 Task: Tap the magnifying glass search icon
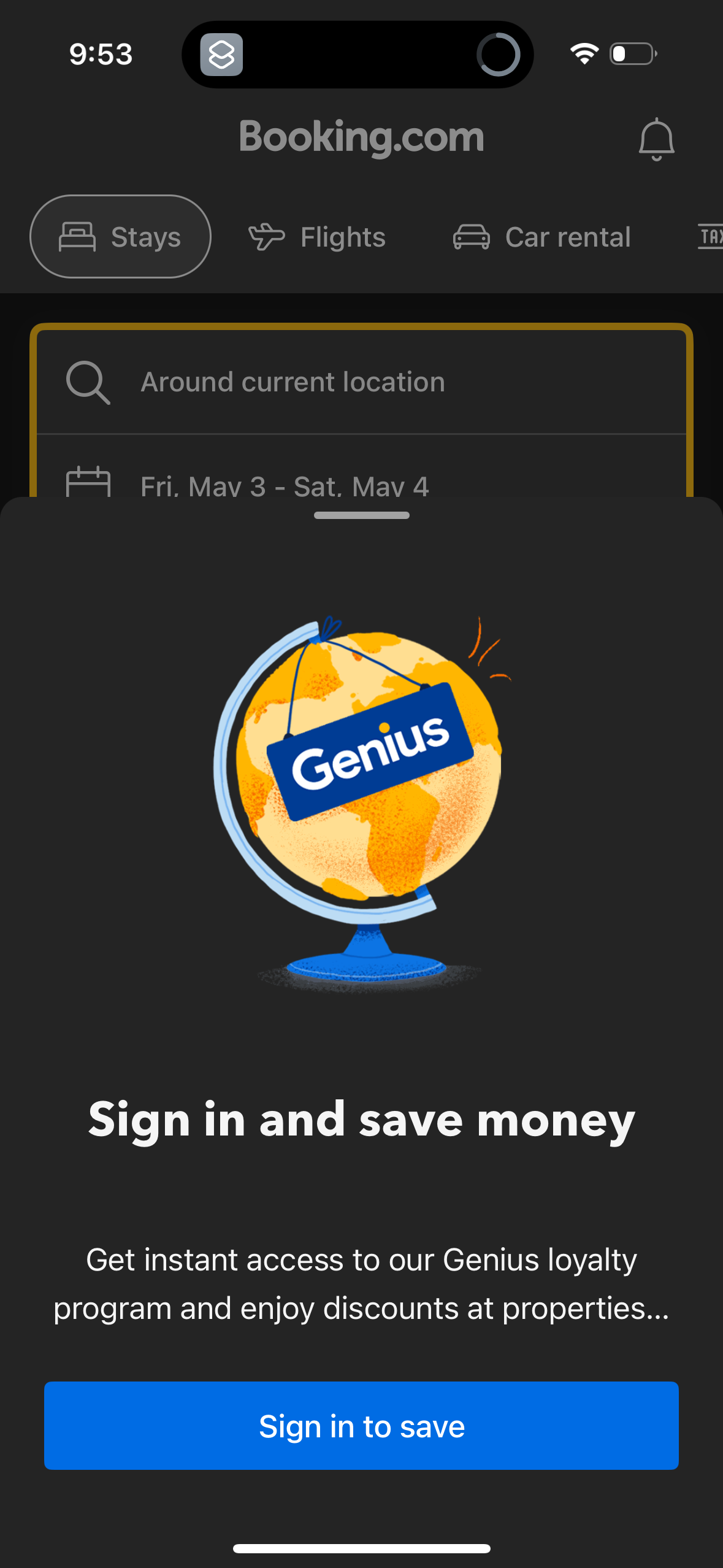click(x=89, y=381)
